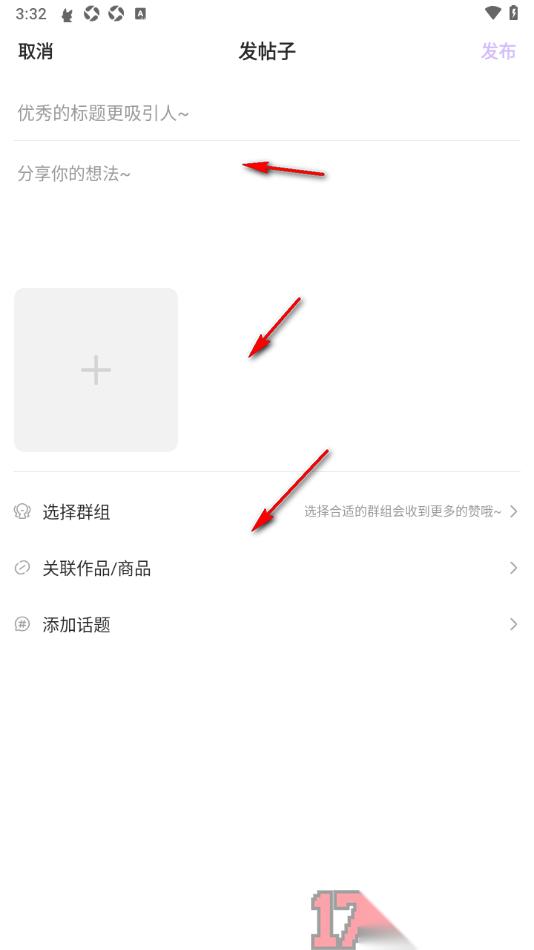Open 关联作品/商品 row
The width and height of the screenshot is (534, 950).
[x=267, y=568]
